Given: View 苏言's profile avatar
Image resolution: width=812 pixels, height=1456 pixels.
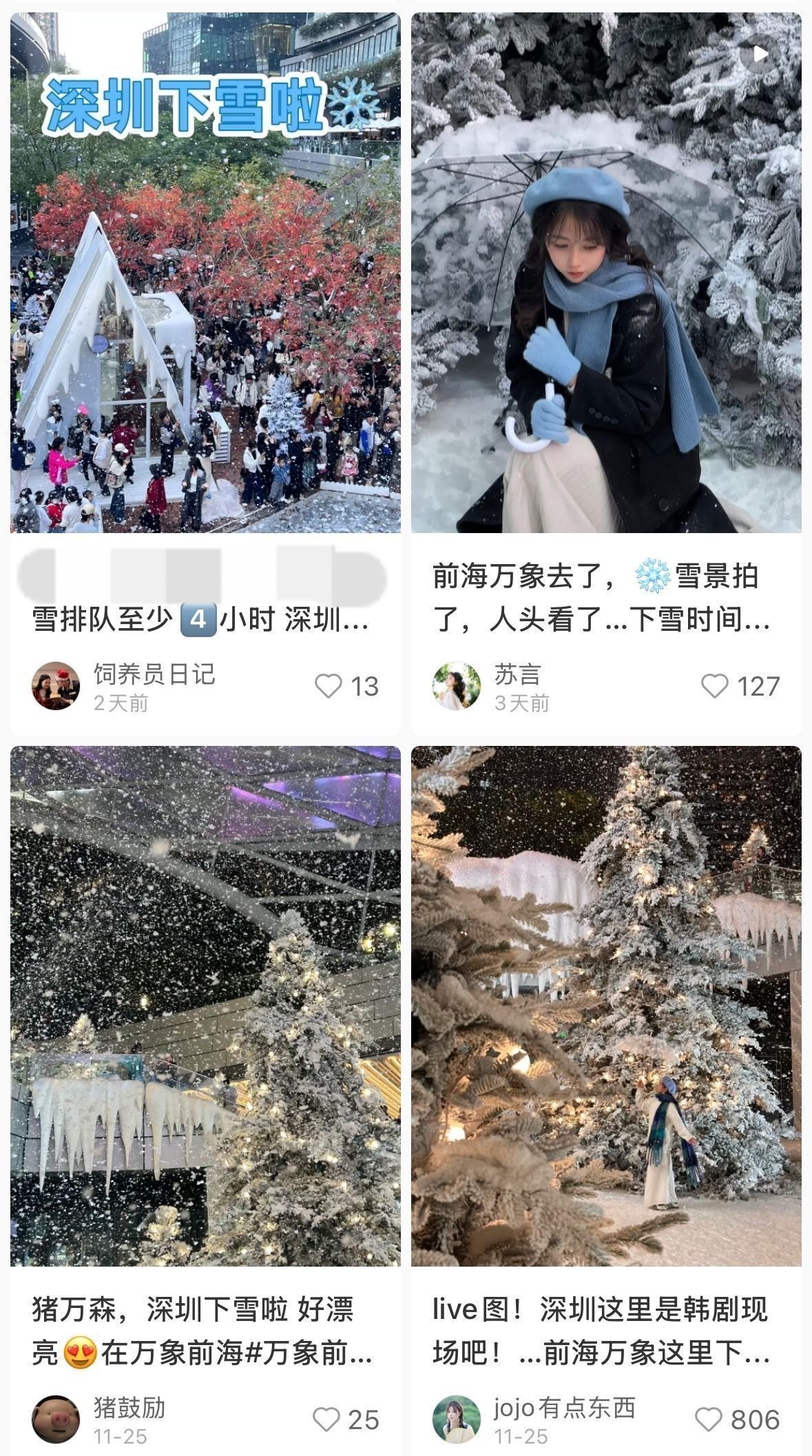Looking at the screenshot, I should point(457,686).
